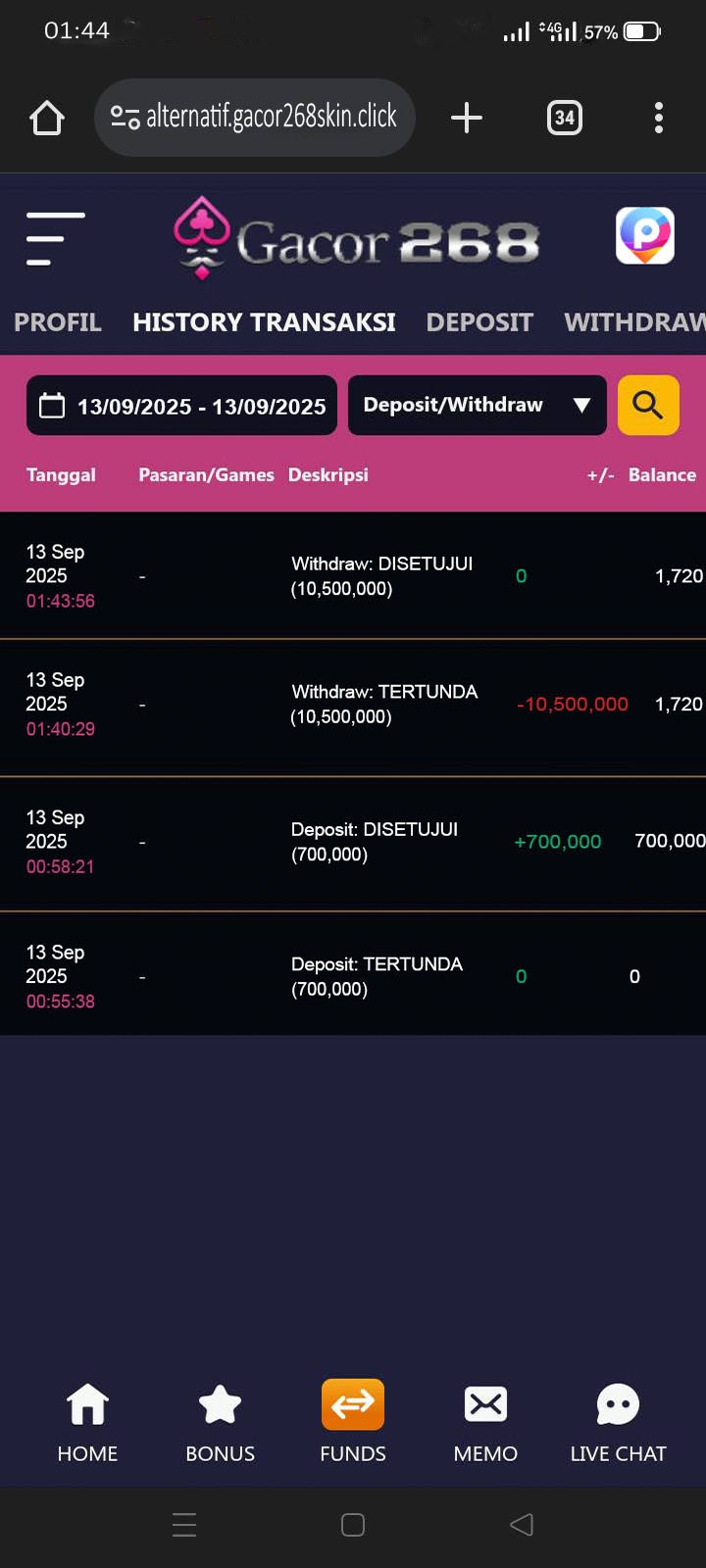Open the browser address bar

(255, 118)
